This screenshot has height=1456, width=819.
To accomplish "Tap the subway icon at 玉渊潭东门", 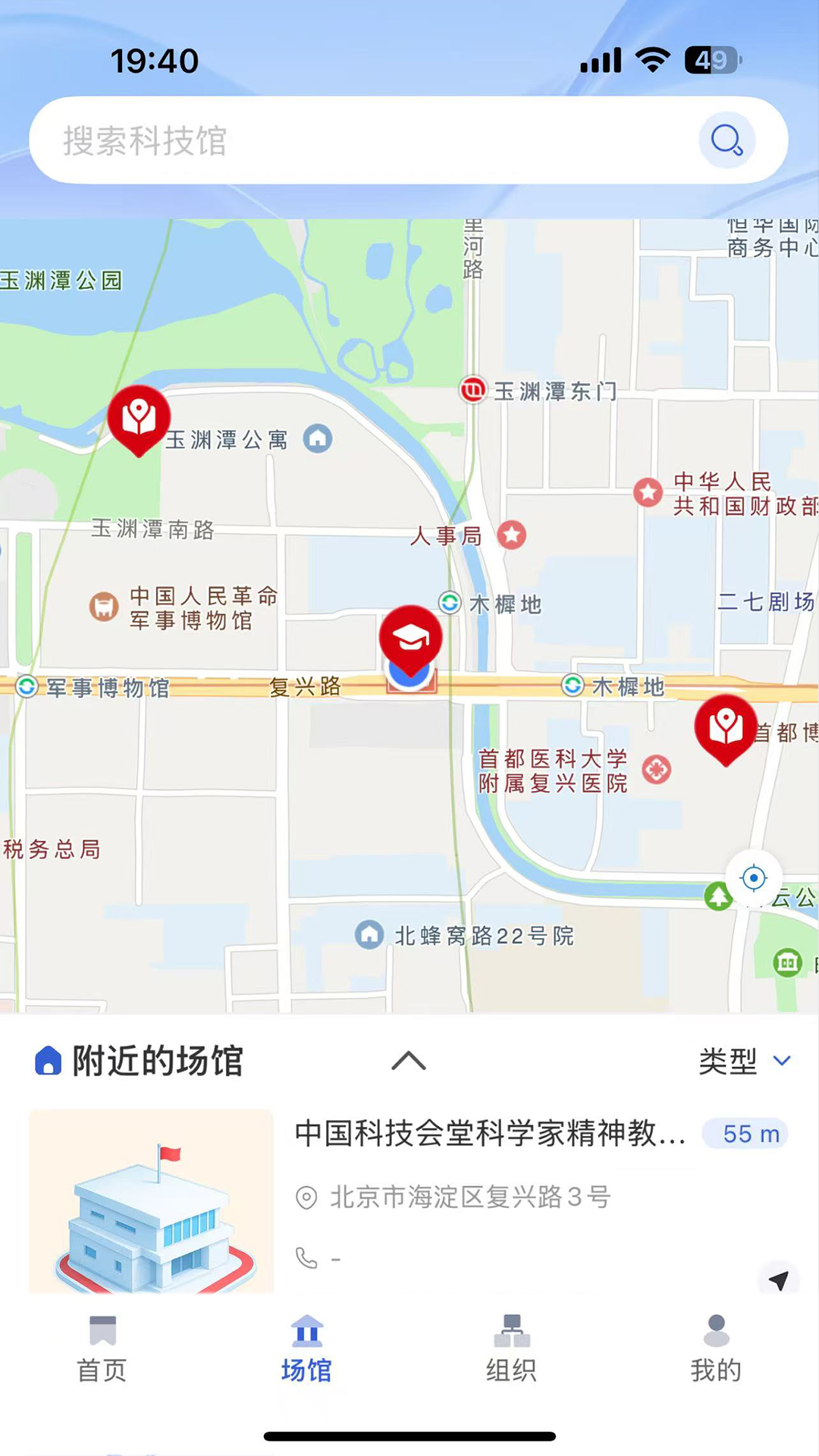I will click(x=473, y=390).
